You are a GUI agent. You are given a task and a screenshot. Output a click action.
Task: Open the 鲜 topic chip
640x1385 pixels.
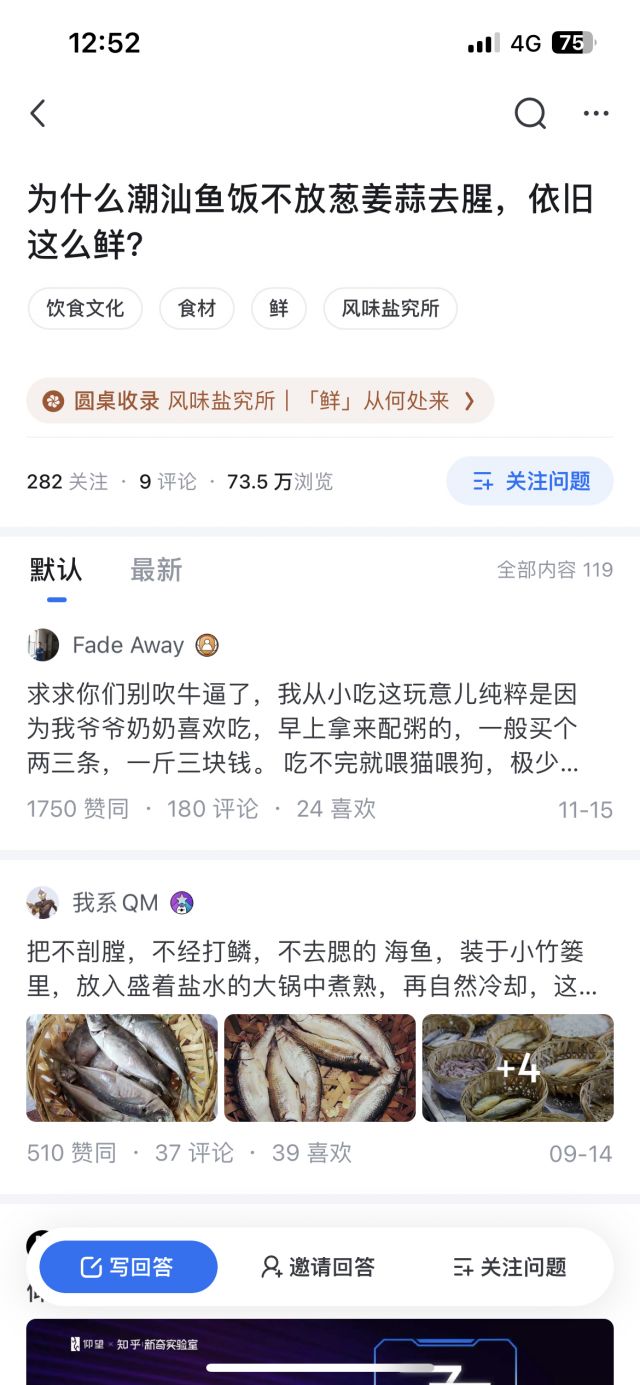click(279, 308)
